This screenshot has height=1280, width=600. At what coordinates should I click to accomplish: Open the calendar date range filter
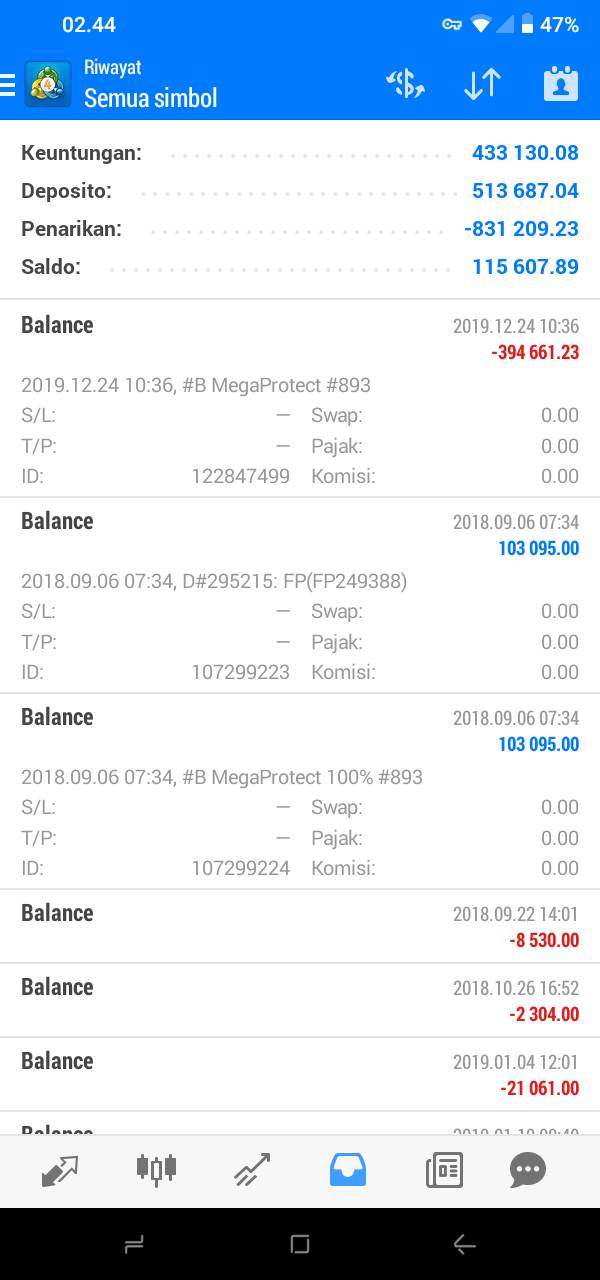coord(560,84)
